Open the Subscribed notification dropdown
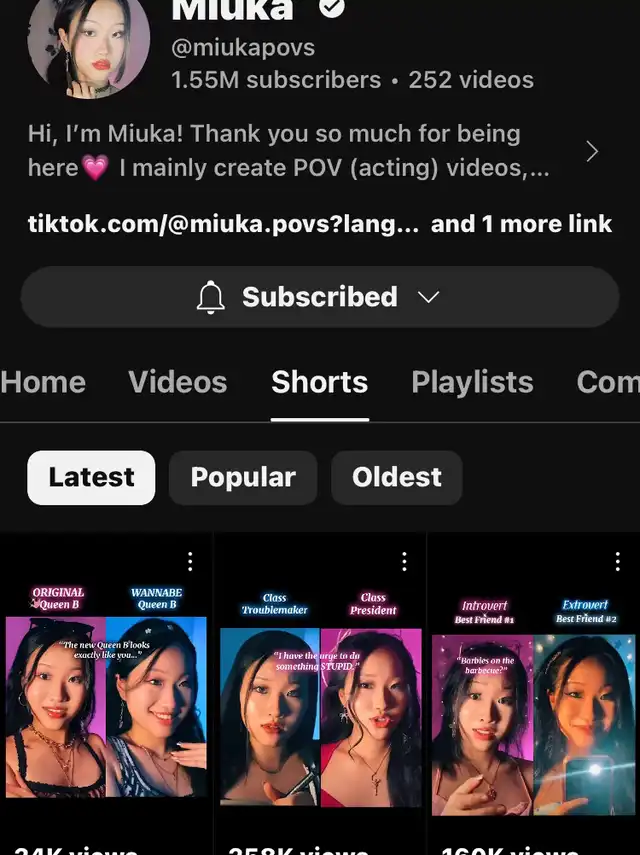This screenshot has height=855, width=640. click(x=319, y=297)
